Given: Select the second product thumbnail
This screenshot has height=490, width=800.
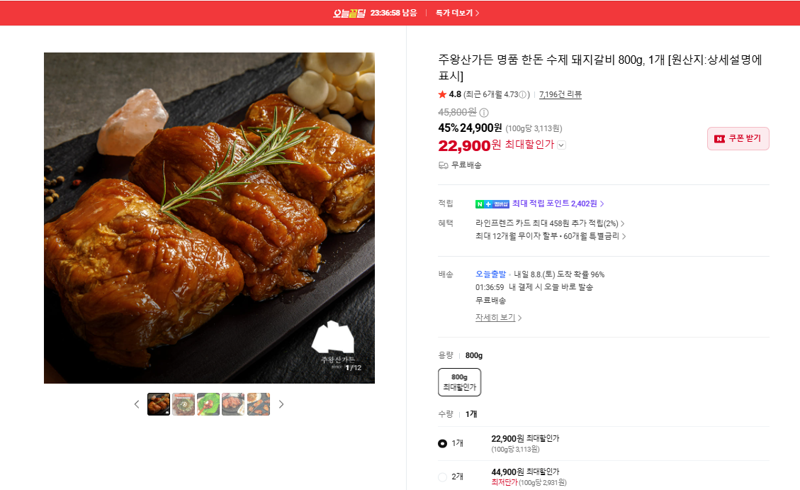Looking at the screenshot, I should click(184, 404).
